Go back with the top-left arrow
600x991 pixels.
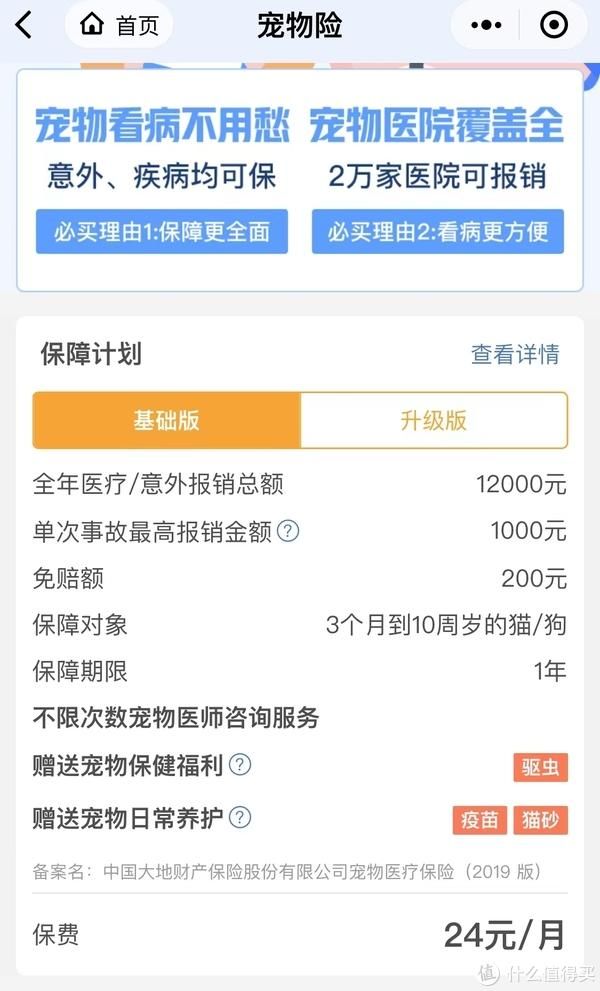(24, 25)
